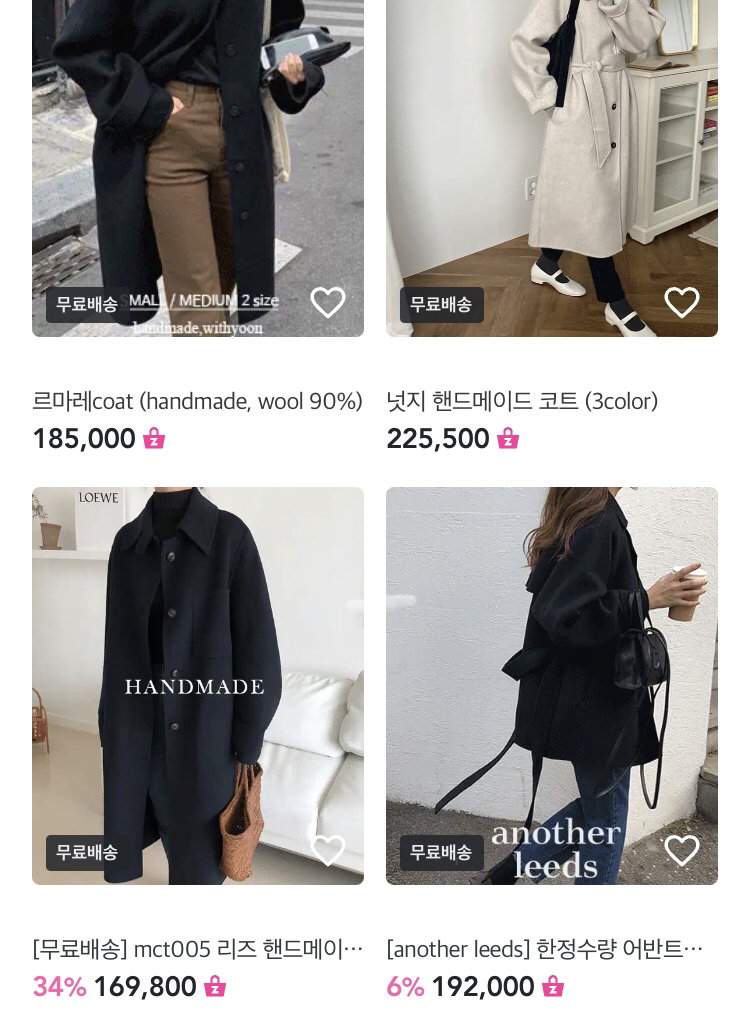Like the 넛지 핸드메이드 코트 product

(x=682, y=302)
